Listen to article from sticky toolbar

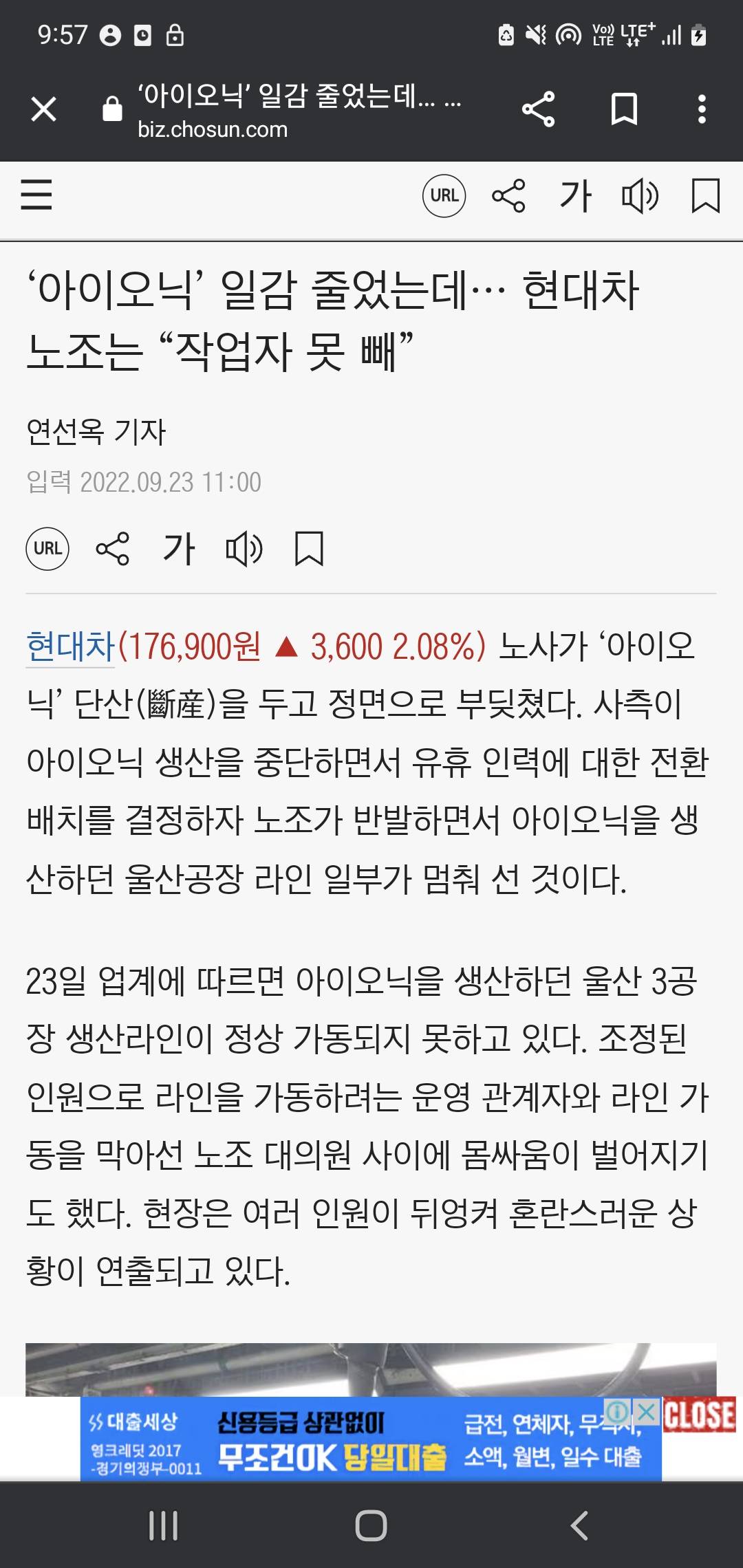click(640, 196)
